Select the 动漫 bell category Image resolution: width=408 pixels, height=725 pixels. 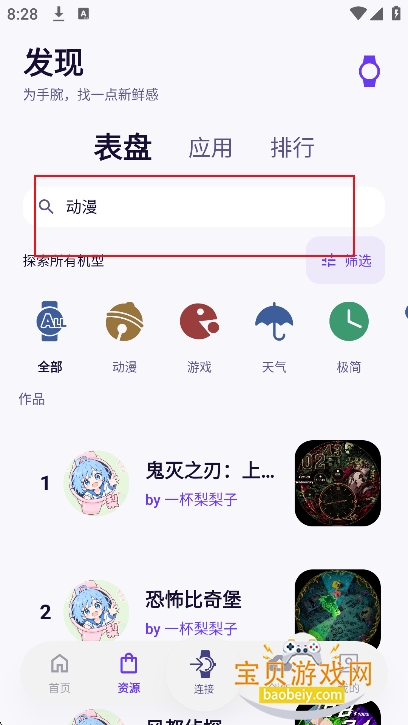124,337
